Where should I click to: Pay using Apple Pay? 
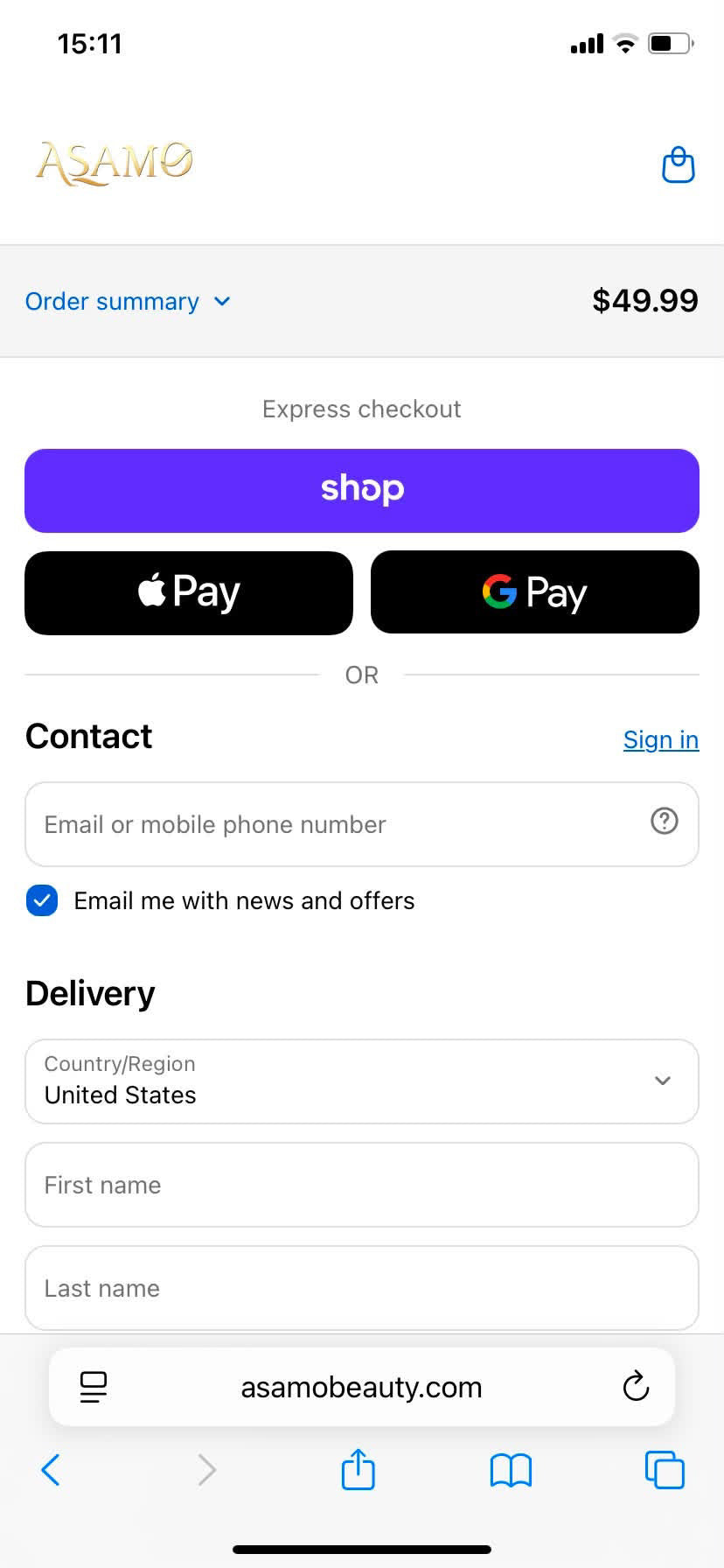pos(189,593)
